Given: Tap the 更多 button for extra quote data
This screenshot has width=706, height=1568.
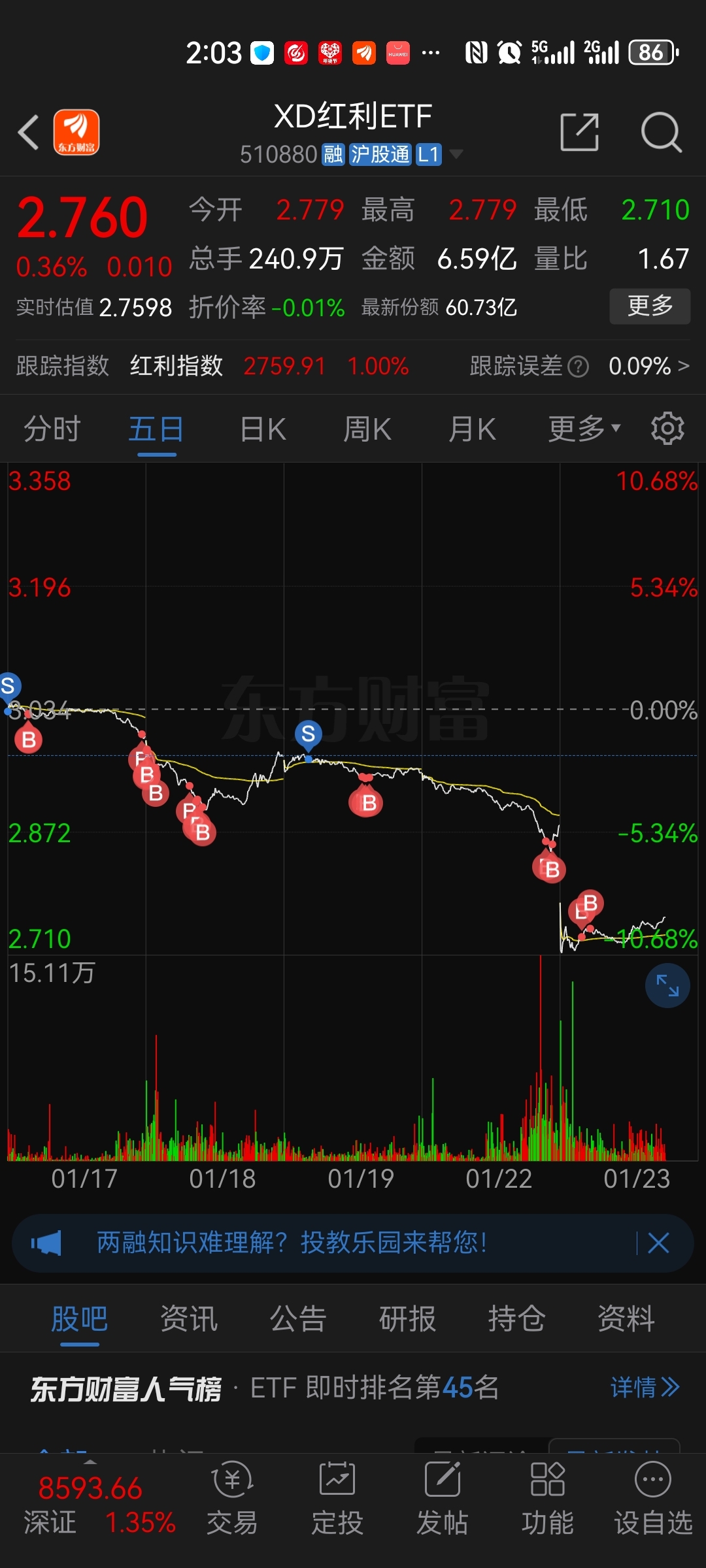Looking at the screenshot, I should (649, 305).
